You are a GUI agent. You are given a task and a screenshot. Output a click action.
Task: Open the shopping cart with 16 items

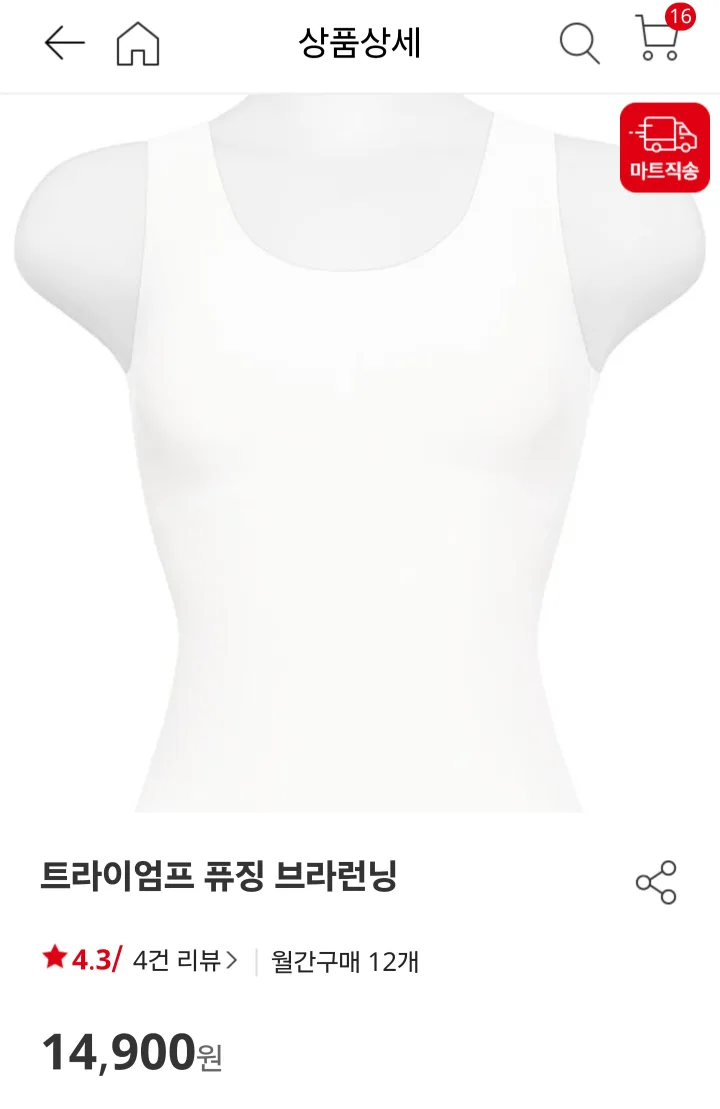[x=660, y=40]
